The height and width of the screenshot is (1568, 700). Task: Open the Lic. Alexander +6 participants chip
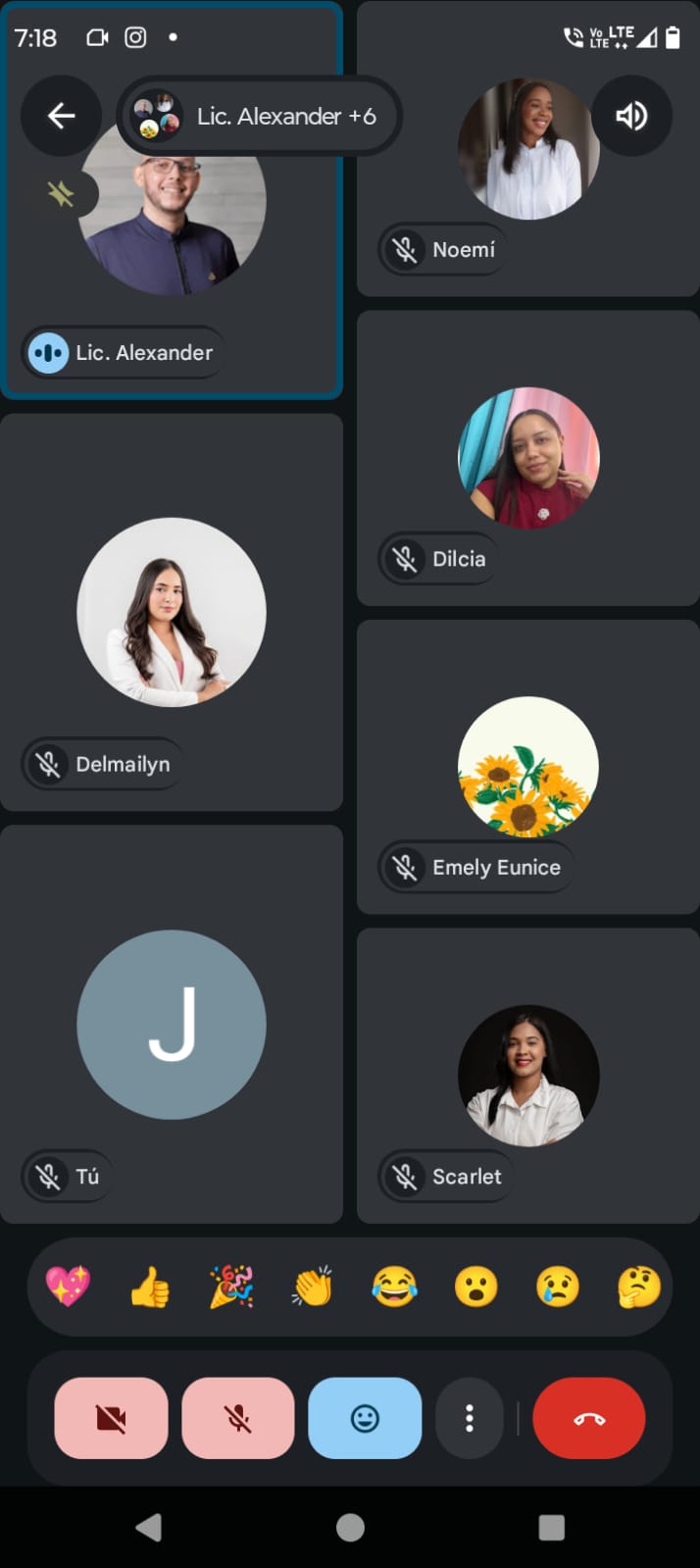click(x=260, y=117)
